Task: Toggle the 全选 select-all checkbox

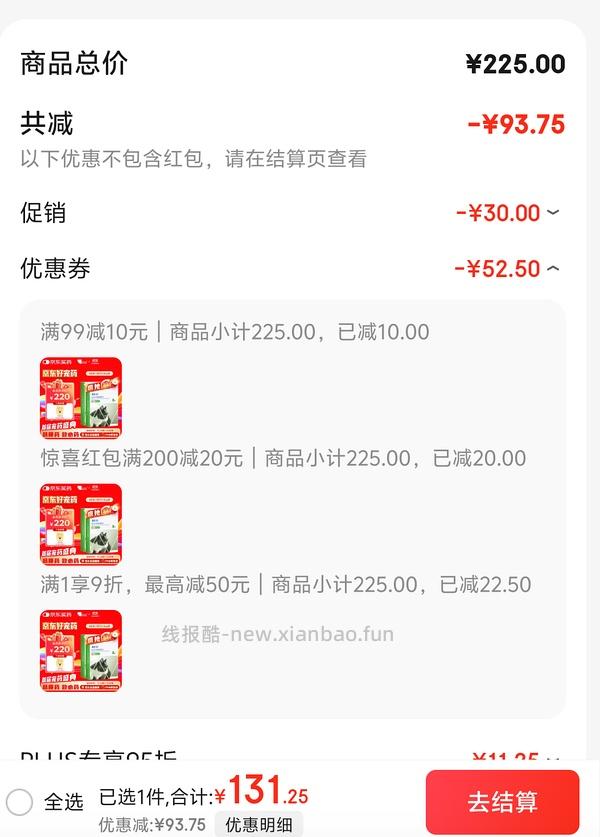Action: click(x=19, y=801)
